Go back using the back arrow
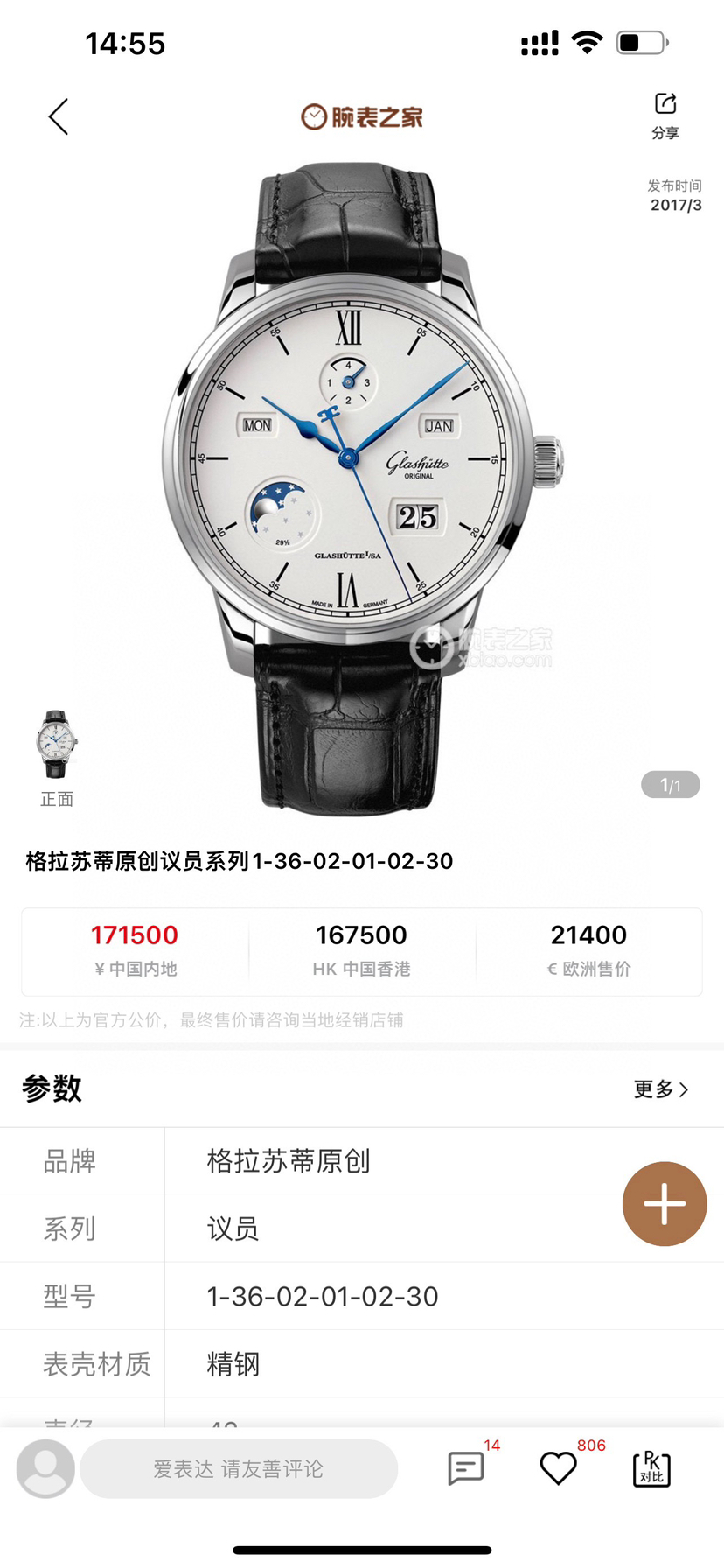The image size is (724, 1568). click(59, 116)
